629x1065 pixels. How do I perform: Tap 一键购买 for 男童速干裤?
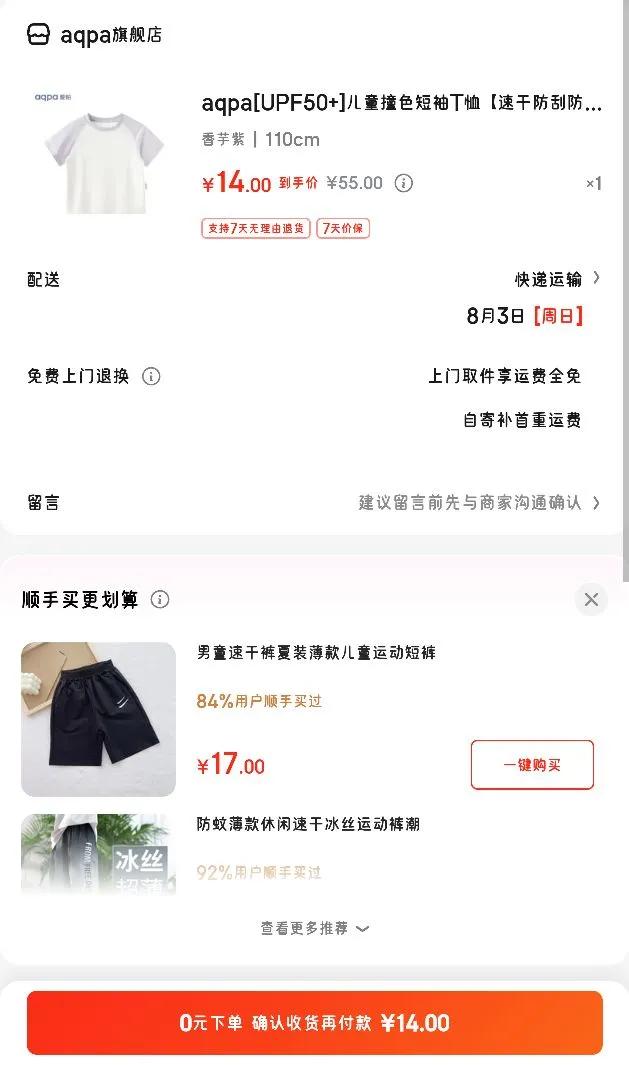(532, 765)
